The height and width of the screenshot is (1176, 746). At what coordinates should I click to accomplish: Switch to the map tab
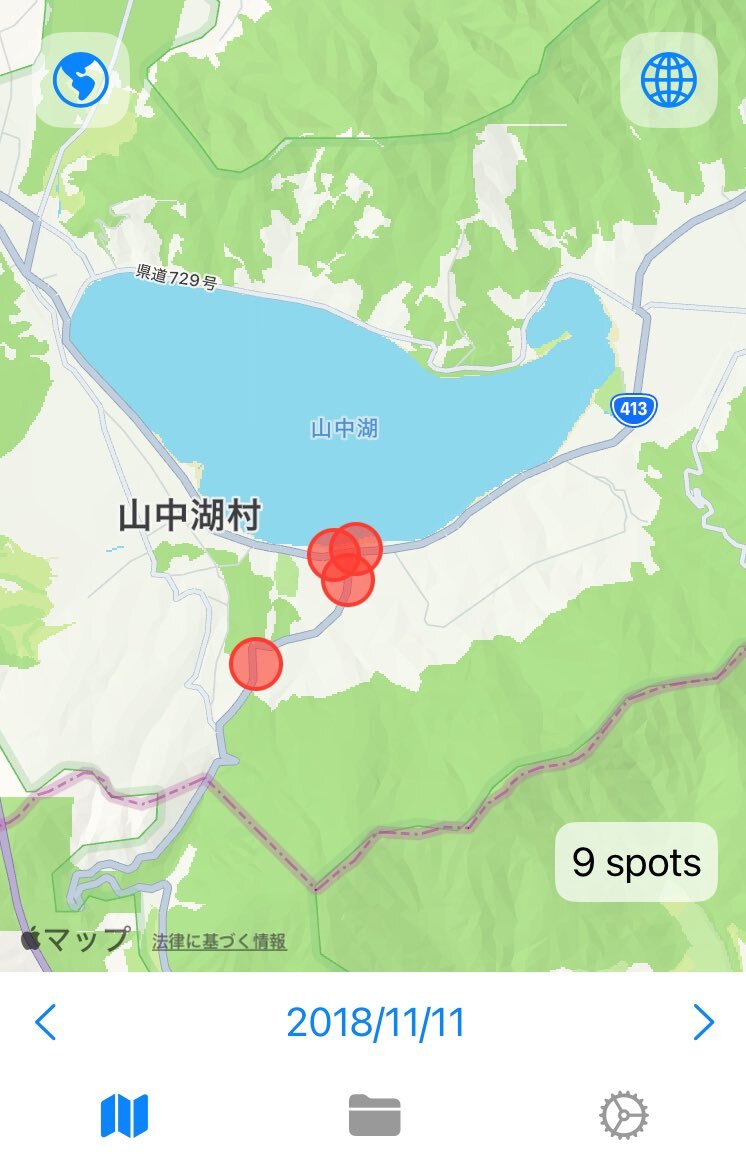point(124,1115)
